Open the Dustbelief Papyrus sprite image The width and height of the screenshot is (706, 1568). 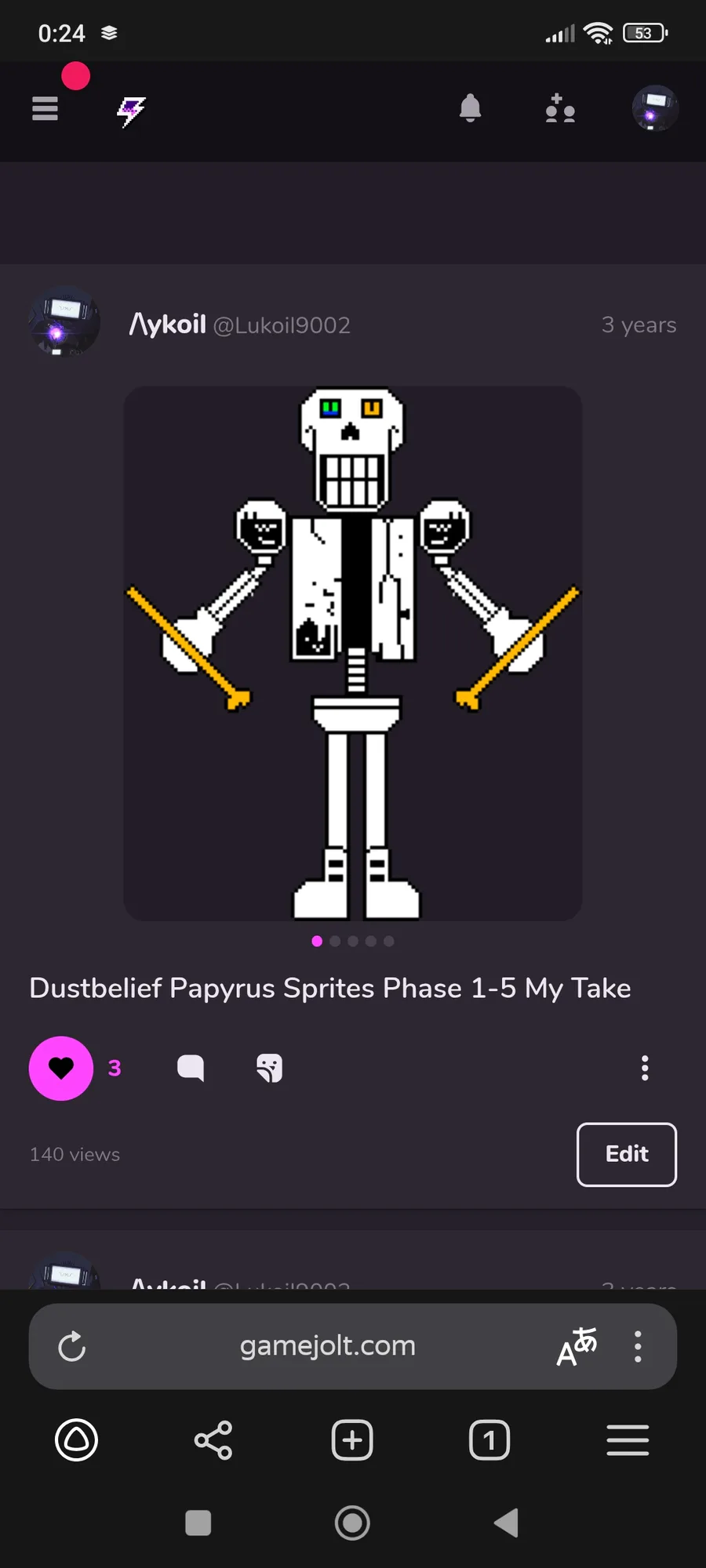coord(353,653)
